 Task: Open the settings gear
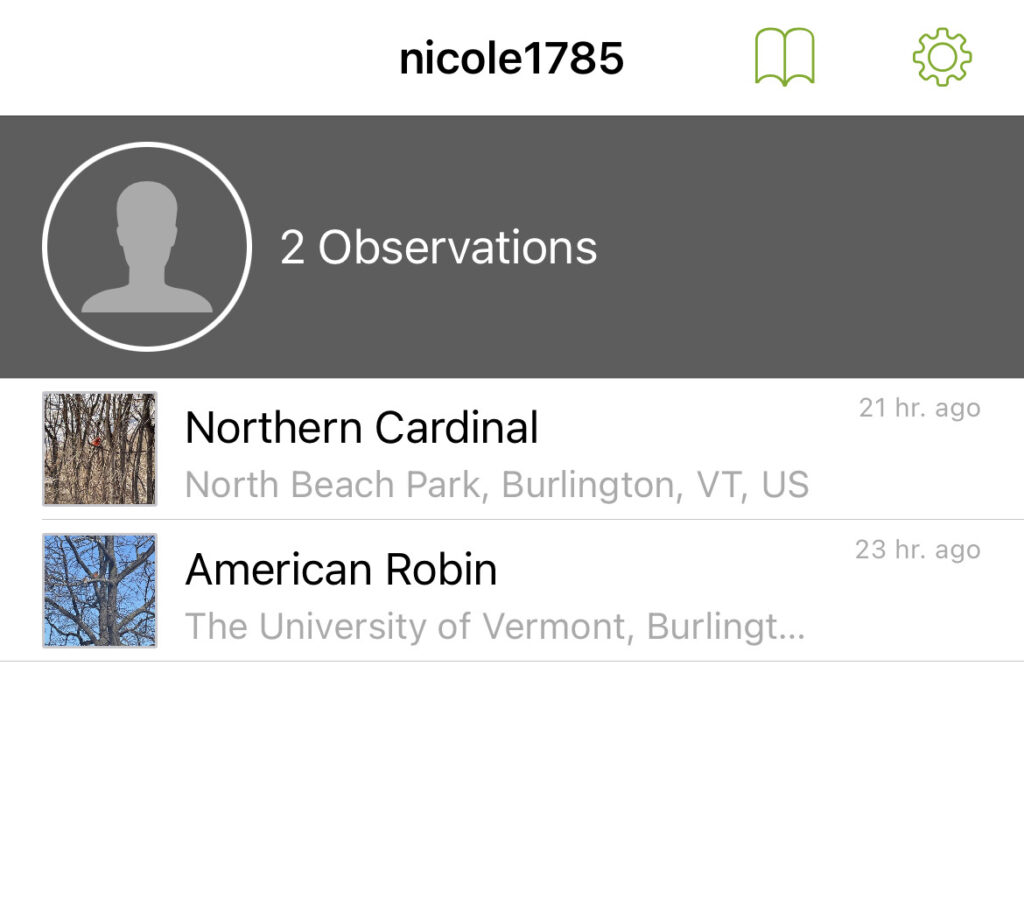[941, 57]
